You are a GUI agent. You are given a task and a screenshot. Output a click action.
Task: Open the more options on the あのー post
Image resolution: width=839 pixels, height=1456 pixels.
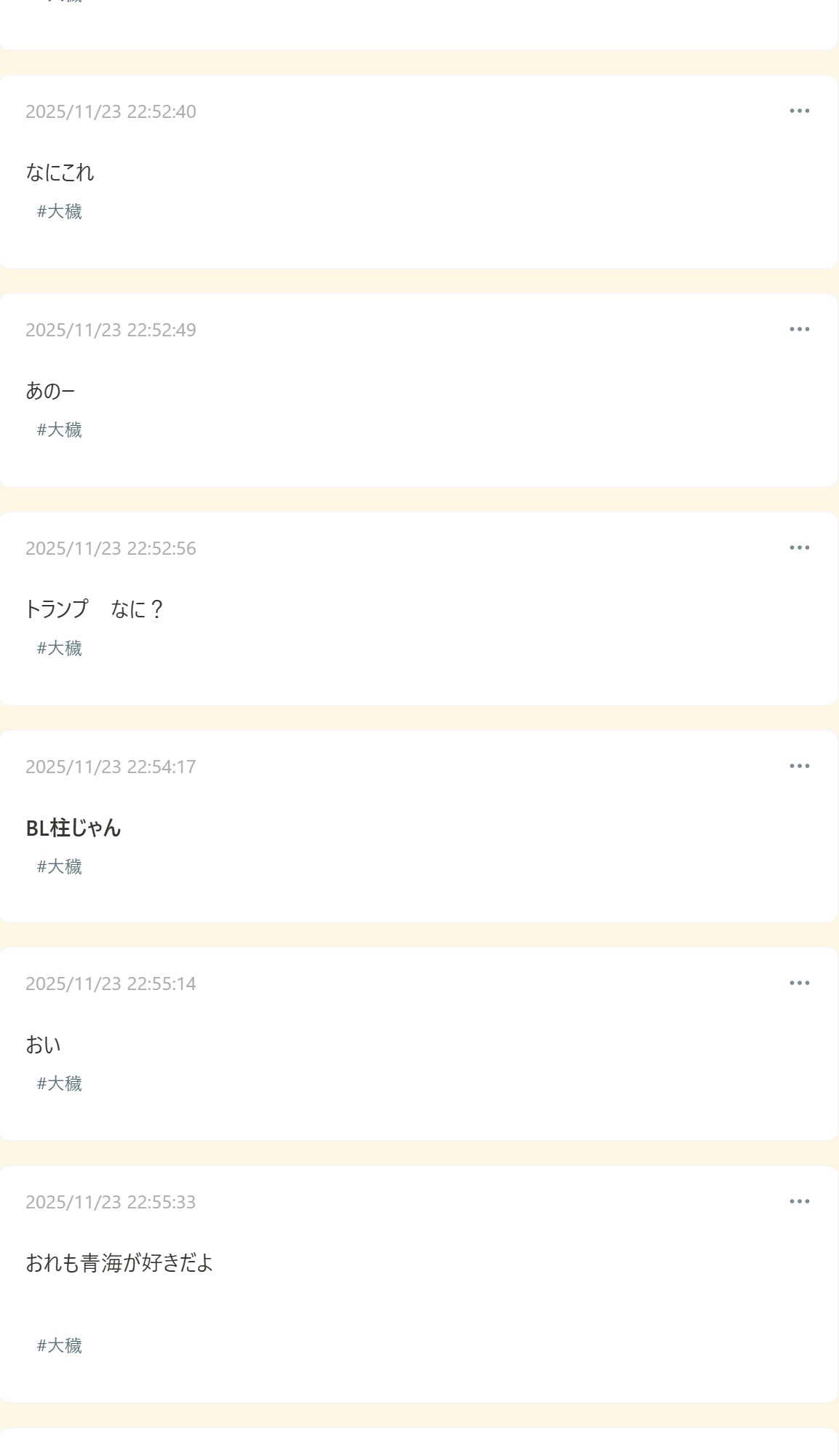pyautogui.click(x=799, y=329)
